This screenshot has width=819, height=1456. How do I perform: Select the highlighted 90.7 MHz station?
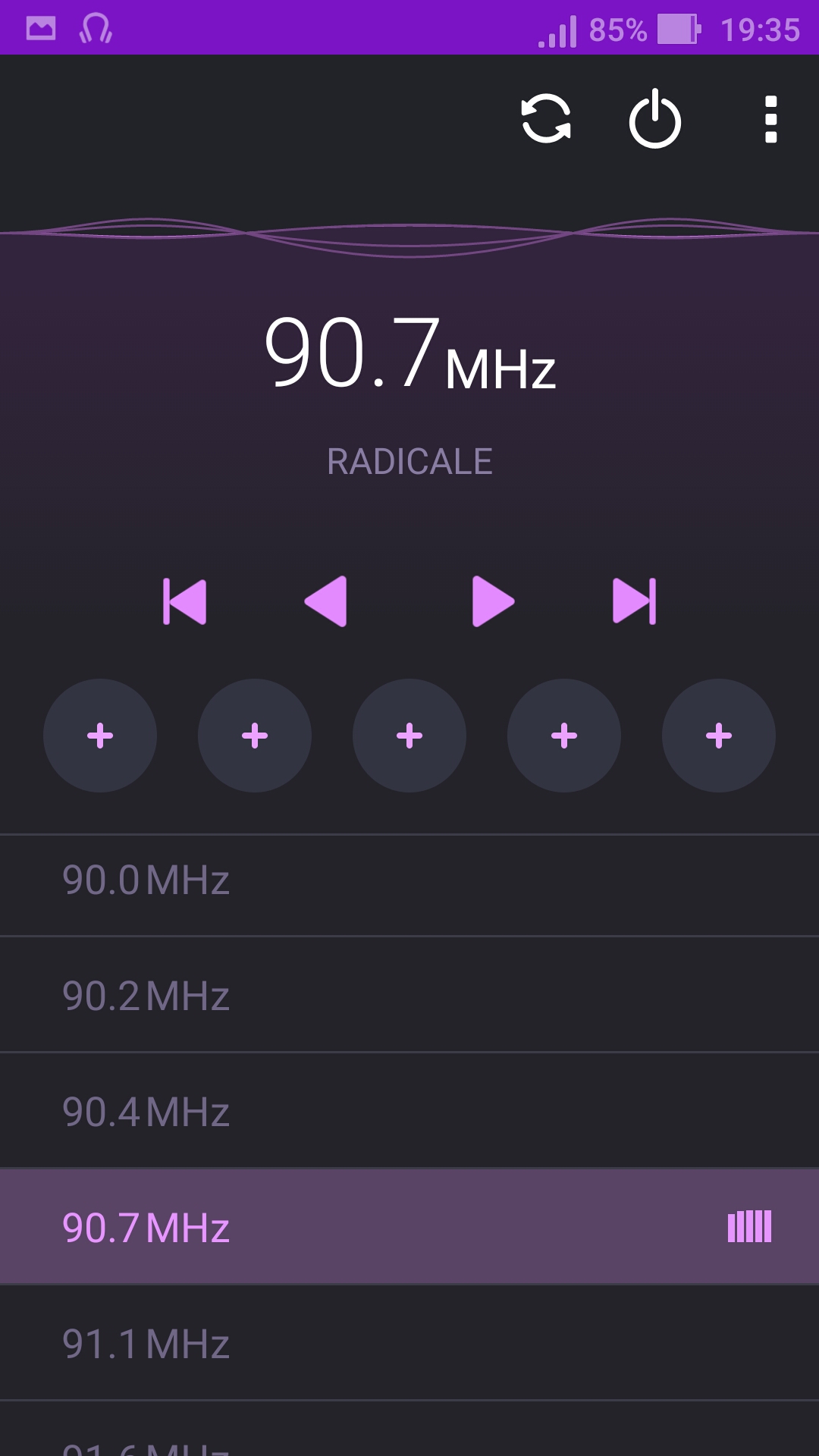[409, 1226]
